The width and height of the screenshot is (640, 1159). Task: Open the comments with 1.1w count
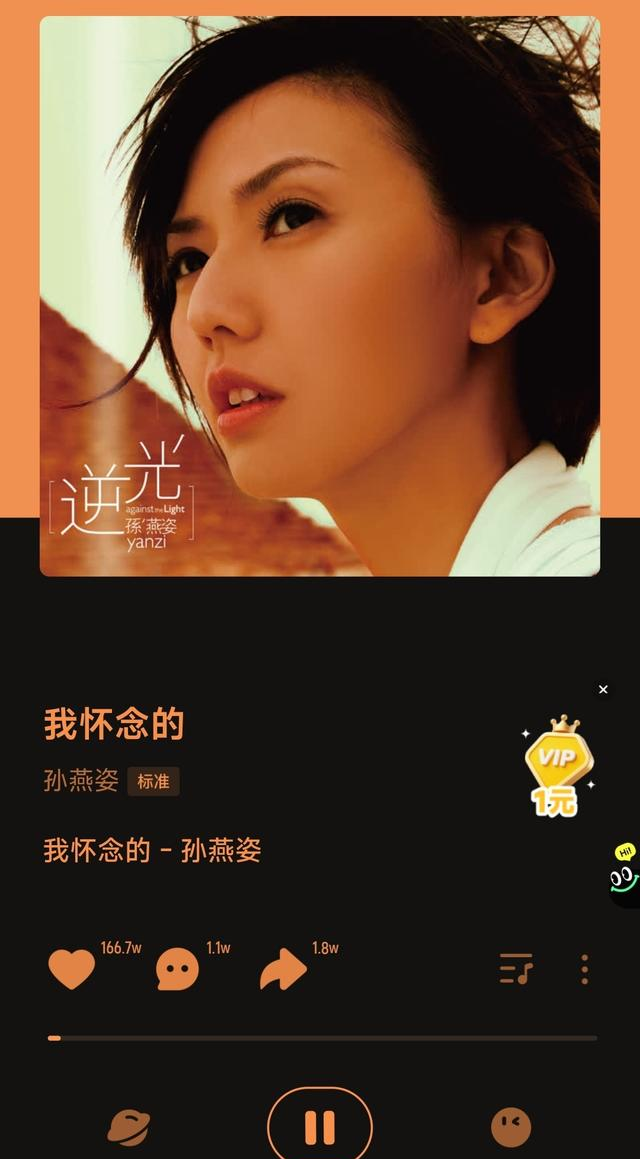(x=178, y=969)
